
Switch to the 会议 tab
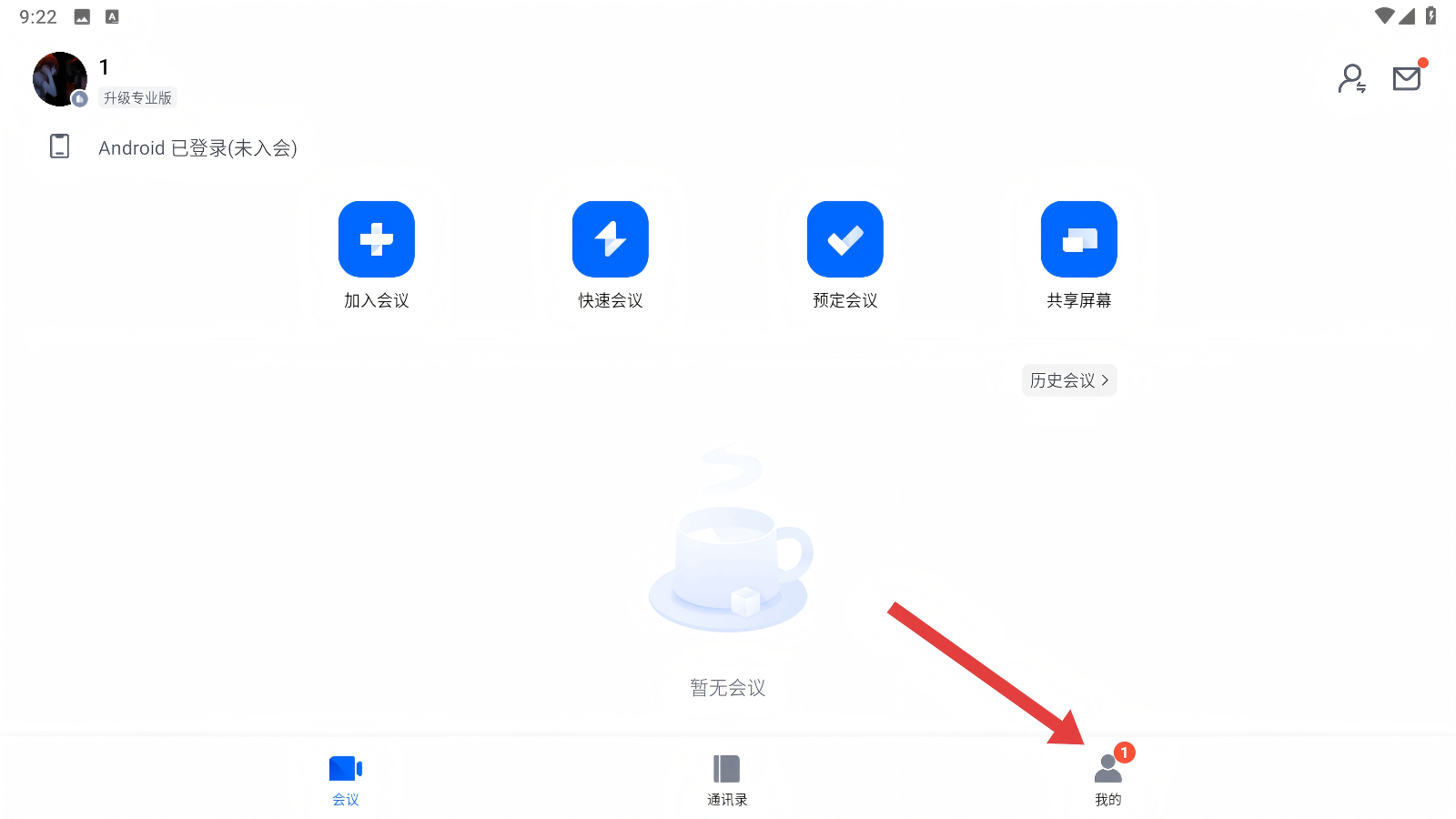(346, 780)
